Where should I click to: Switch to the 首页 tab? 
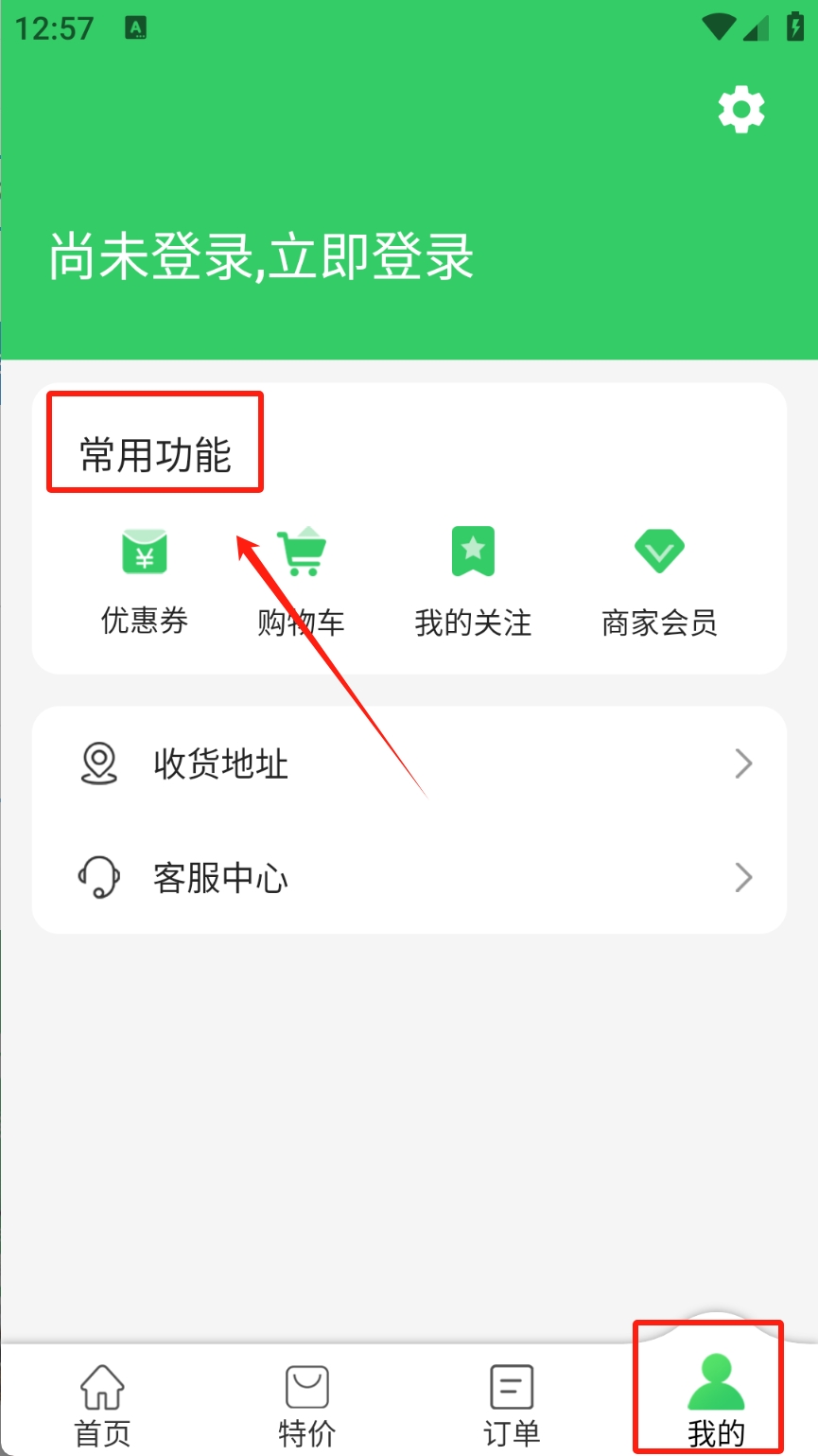click(x=102, y=1404)
